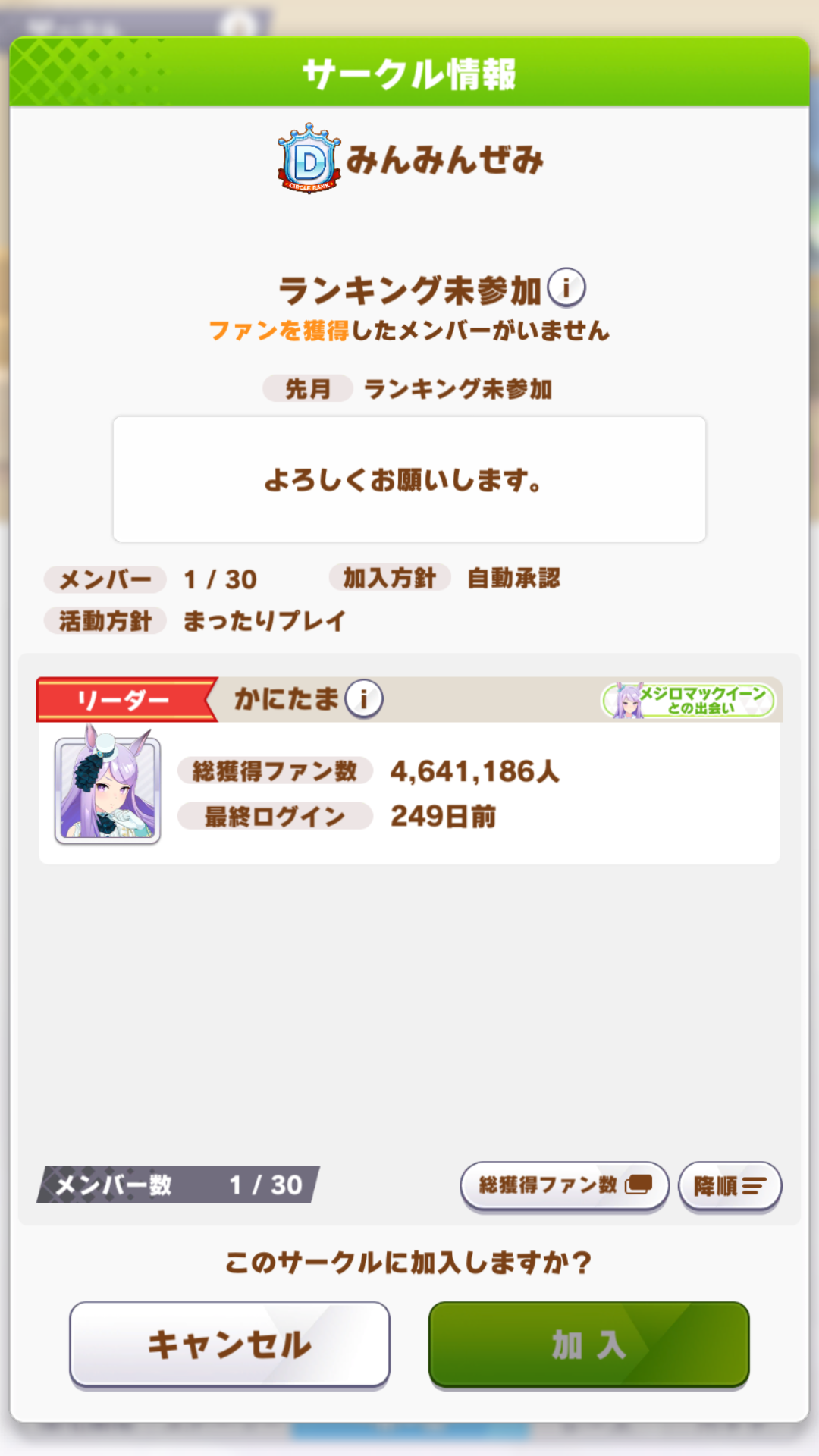This screenshot has height=1456, width=819.
Task: Toggle the 降順 sort order
Action: (x=730, y=1185)
